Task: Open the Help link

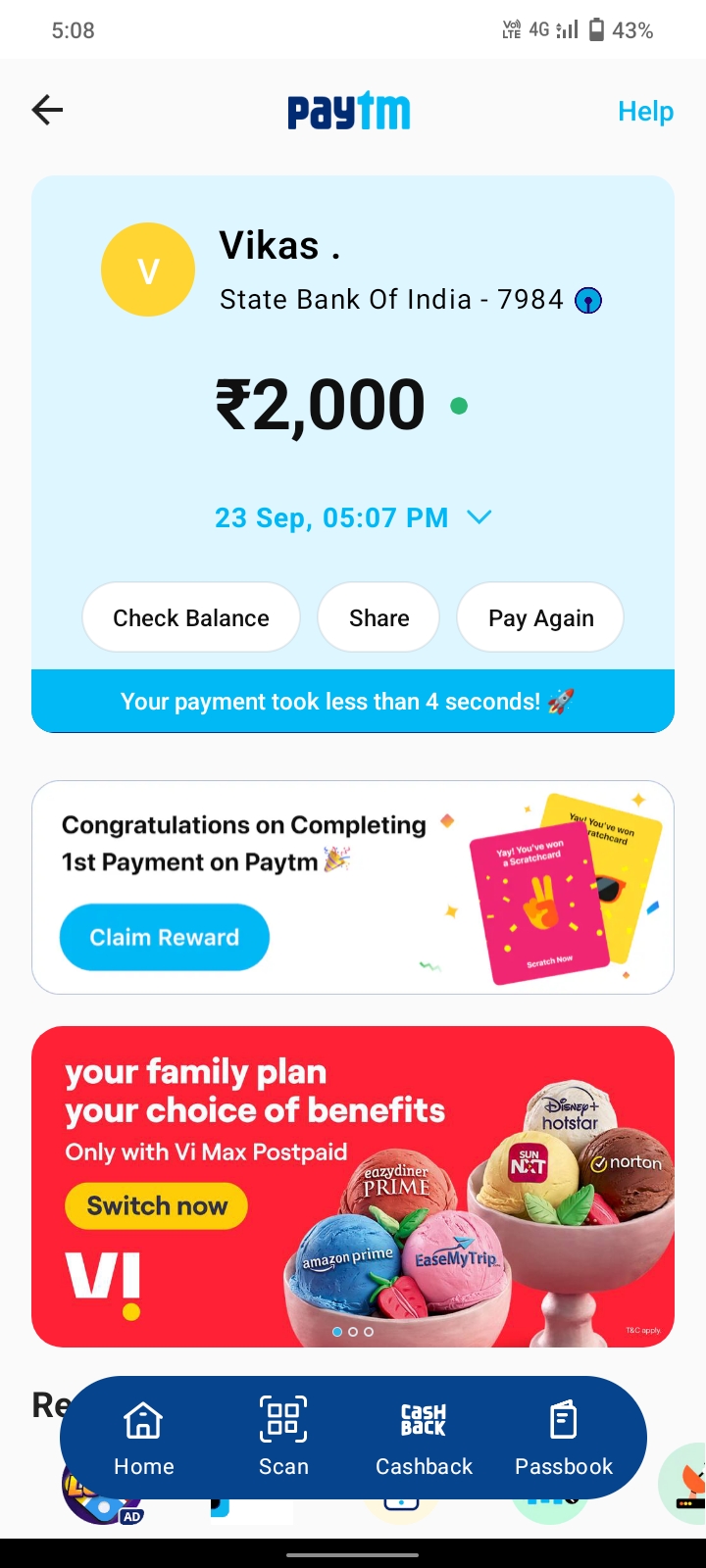Action: [x=644, y=112]
